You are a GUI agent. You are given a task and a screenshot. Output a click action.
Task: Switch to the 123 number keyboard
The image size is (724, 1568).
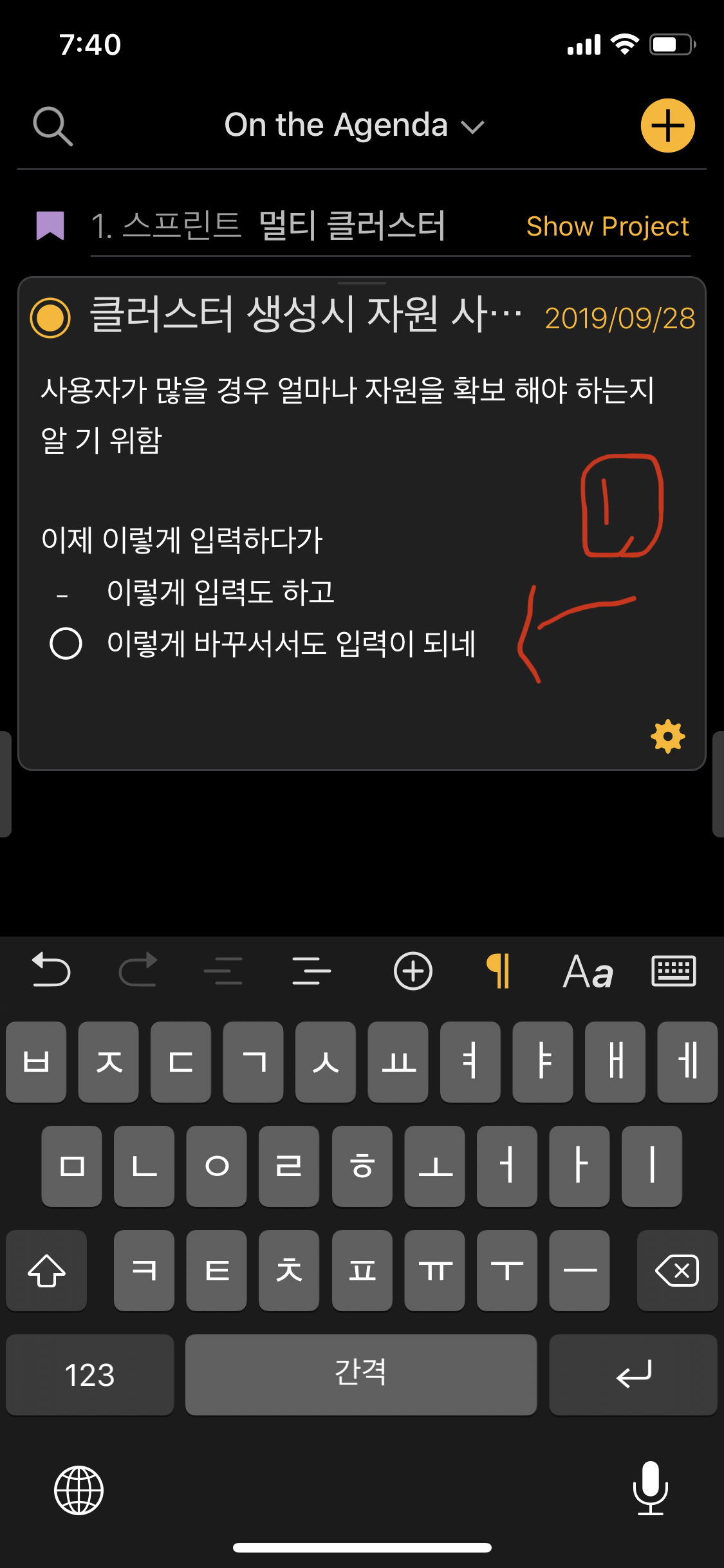coord(89,1374)
